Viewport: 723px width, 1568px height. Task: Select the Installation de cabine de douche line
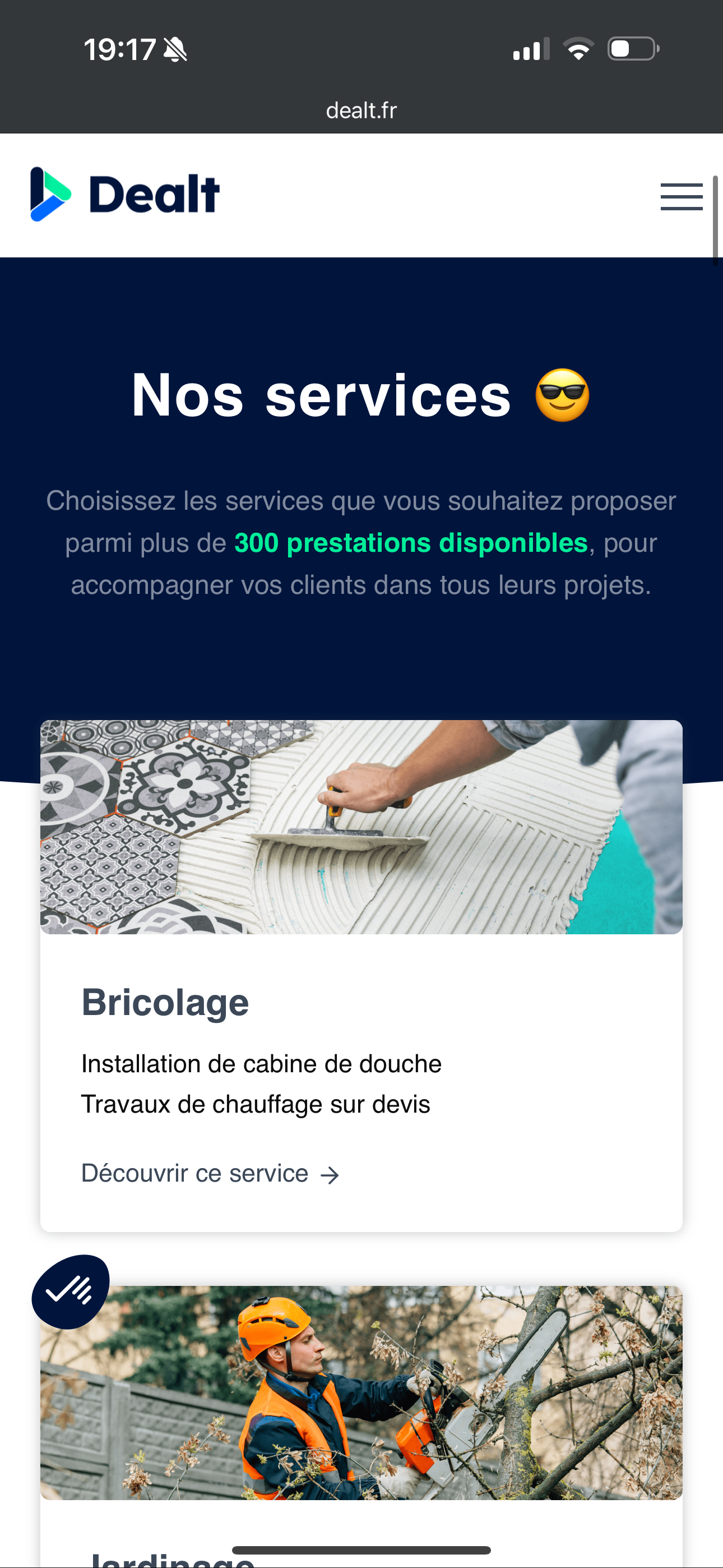pyautogui.click(x=261, y=1064)
